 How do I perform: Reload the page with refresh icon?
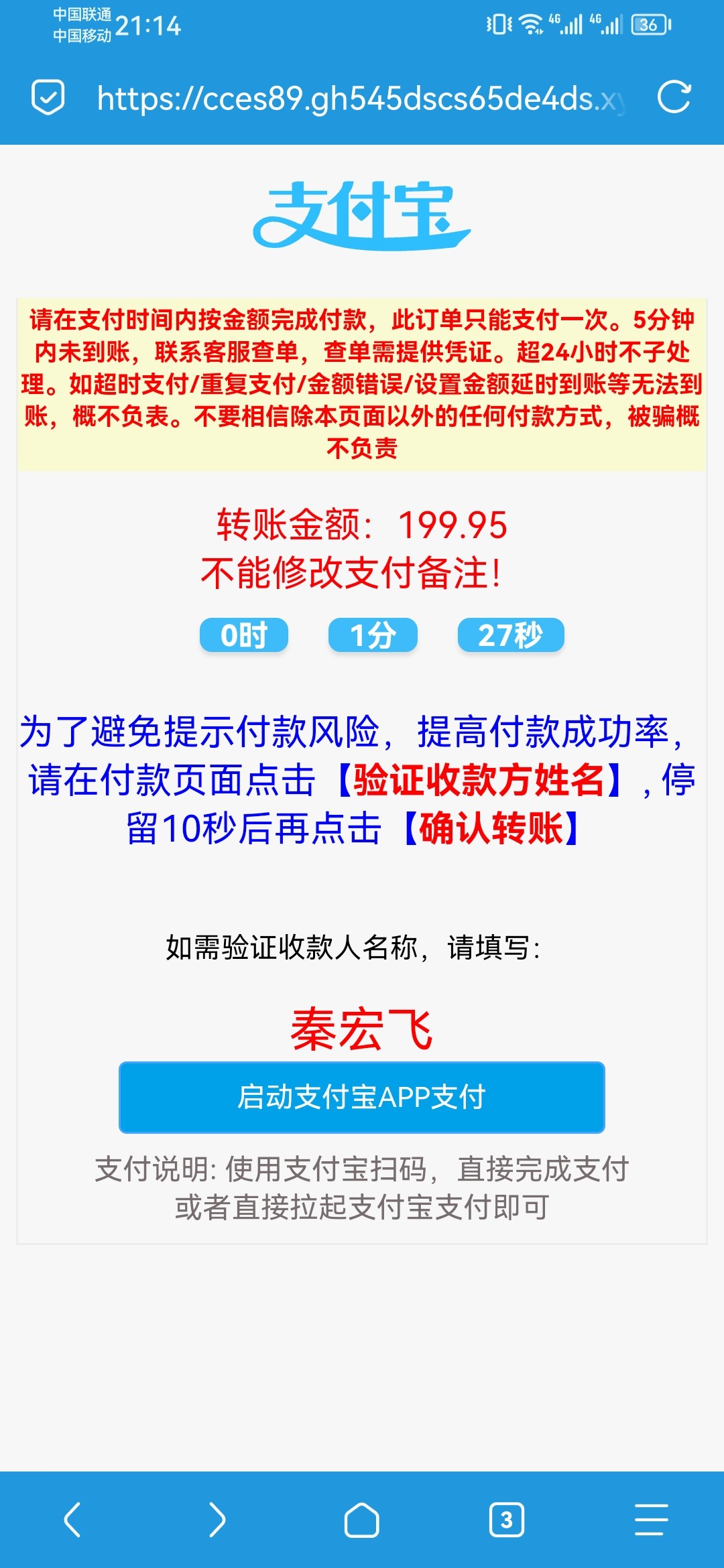tap(674, 98)
